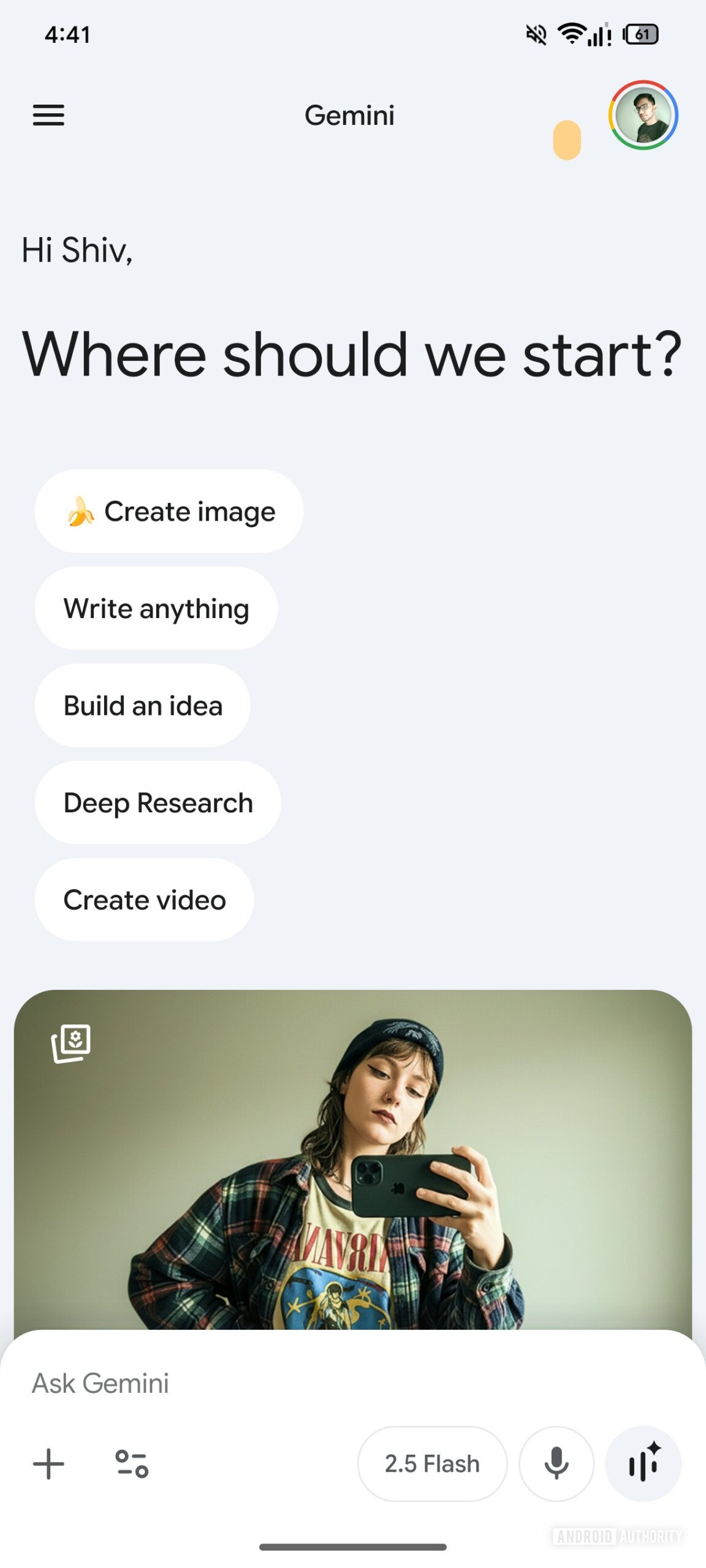The width and height of the screenshot is (706, 1568).
Task: Select the Create image chip
Action: click(169, 511)
